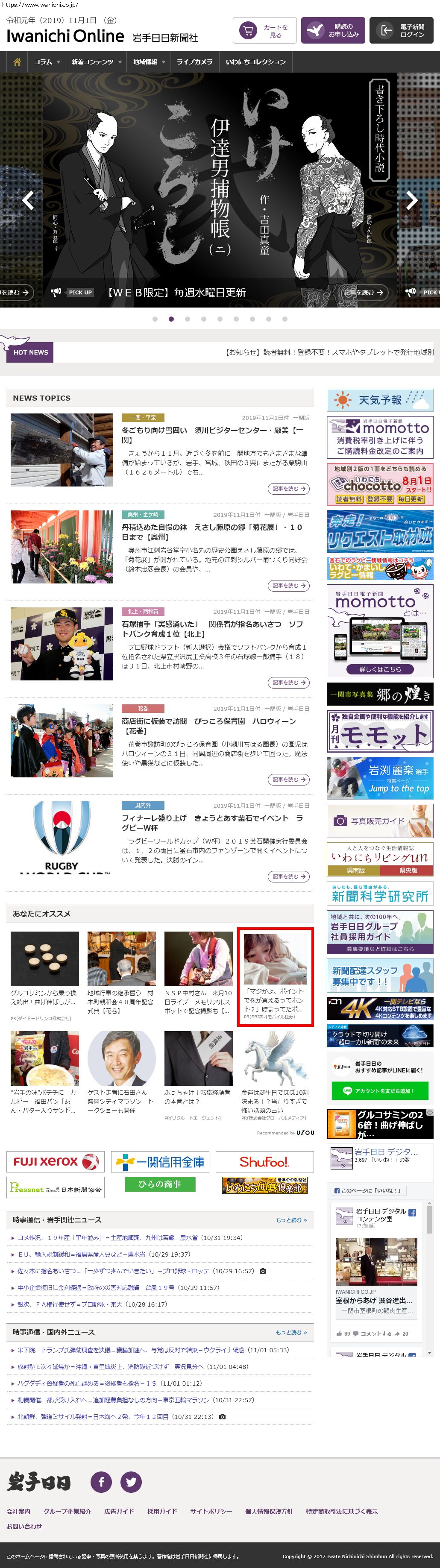The image size is (440, 1568).
Task: Go to home via house icon
Action: point(17,62)
